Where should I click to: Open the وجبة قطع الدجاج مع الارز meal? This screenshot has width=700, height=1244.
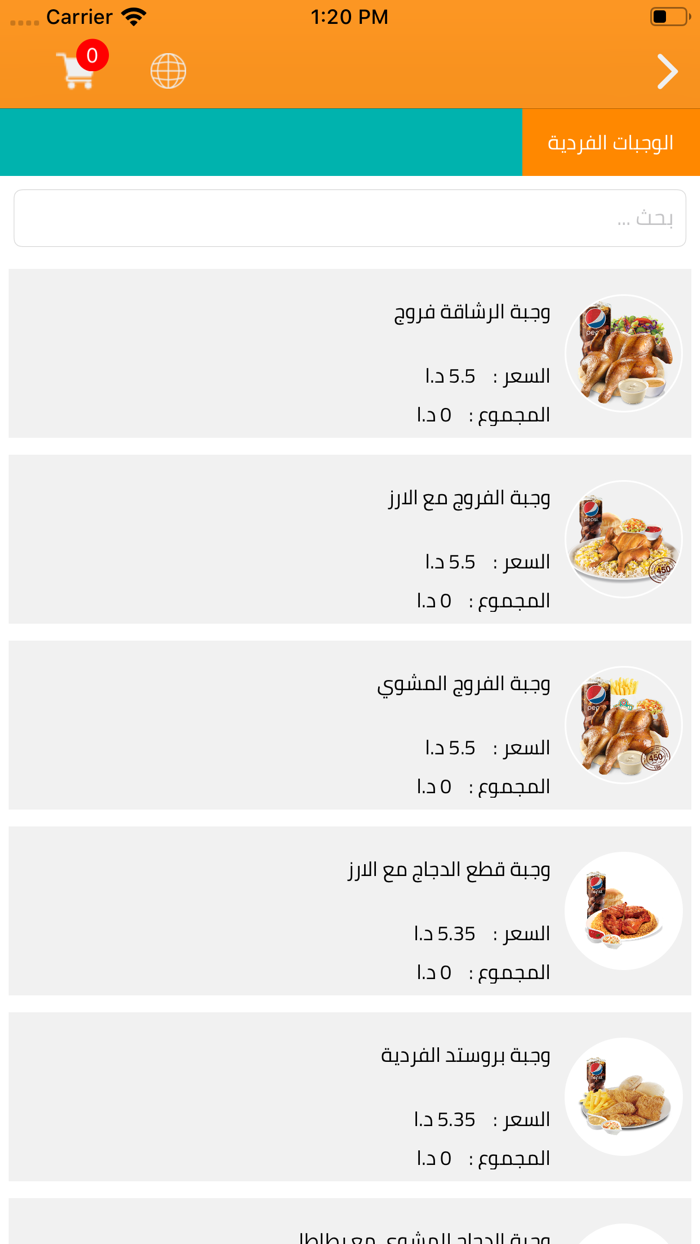point(350,911)
